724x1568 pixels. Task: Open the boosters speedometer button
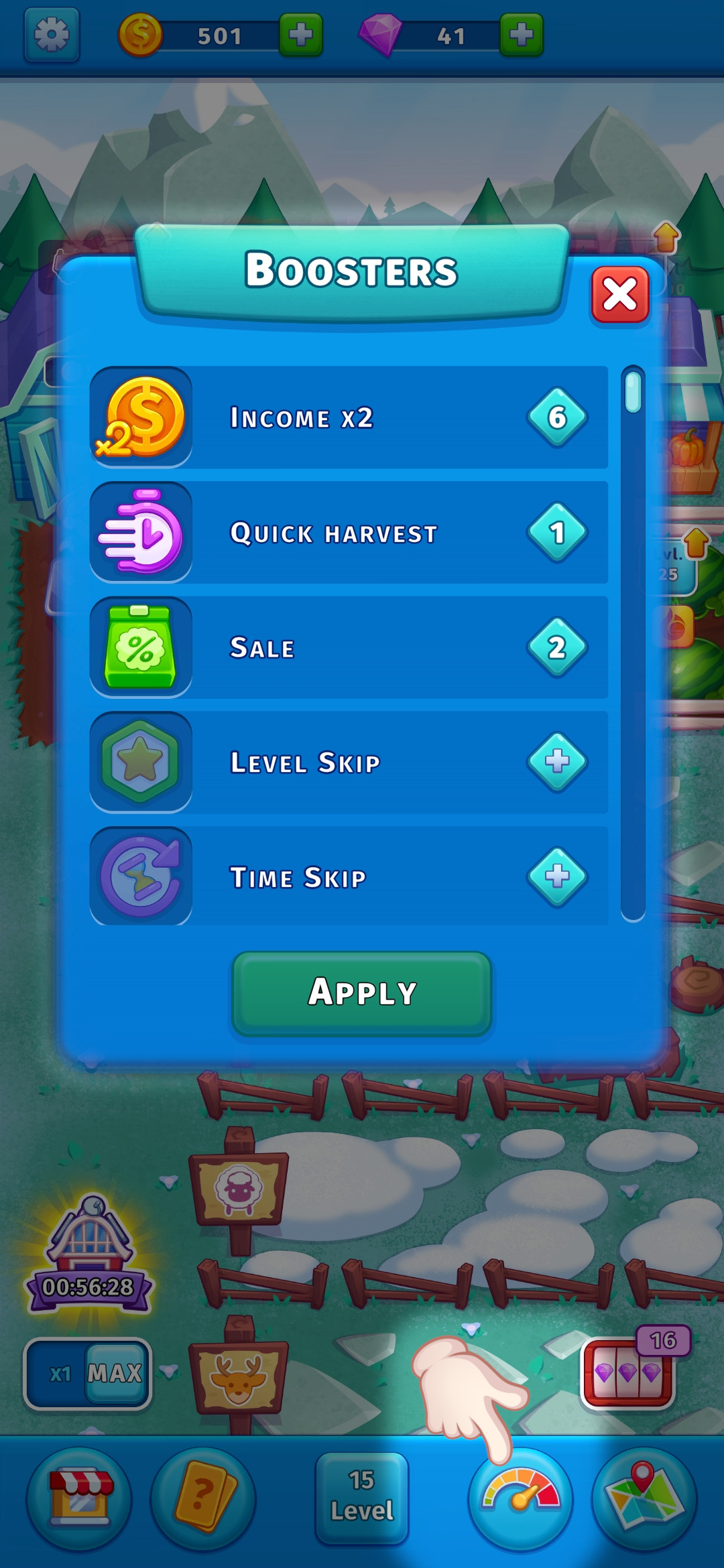521,1498
